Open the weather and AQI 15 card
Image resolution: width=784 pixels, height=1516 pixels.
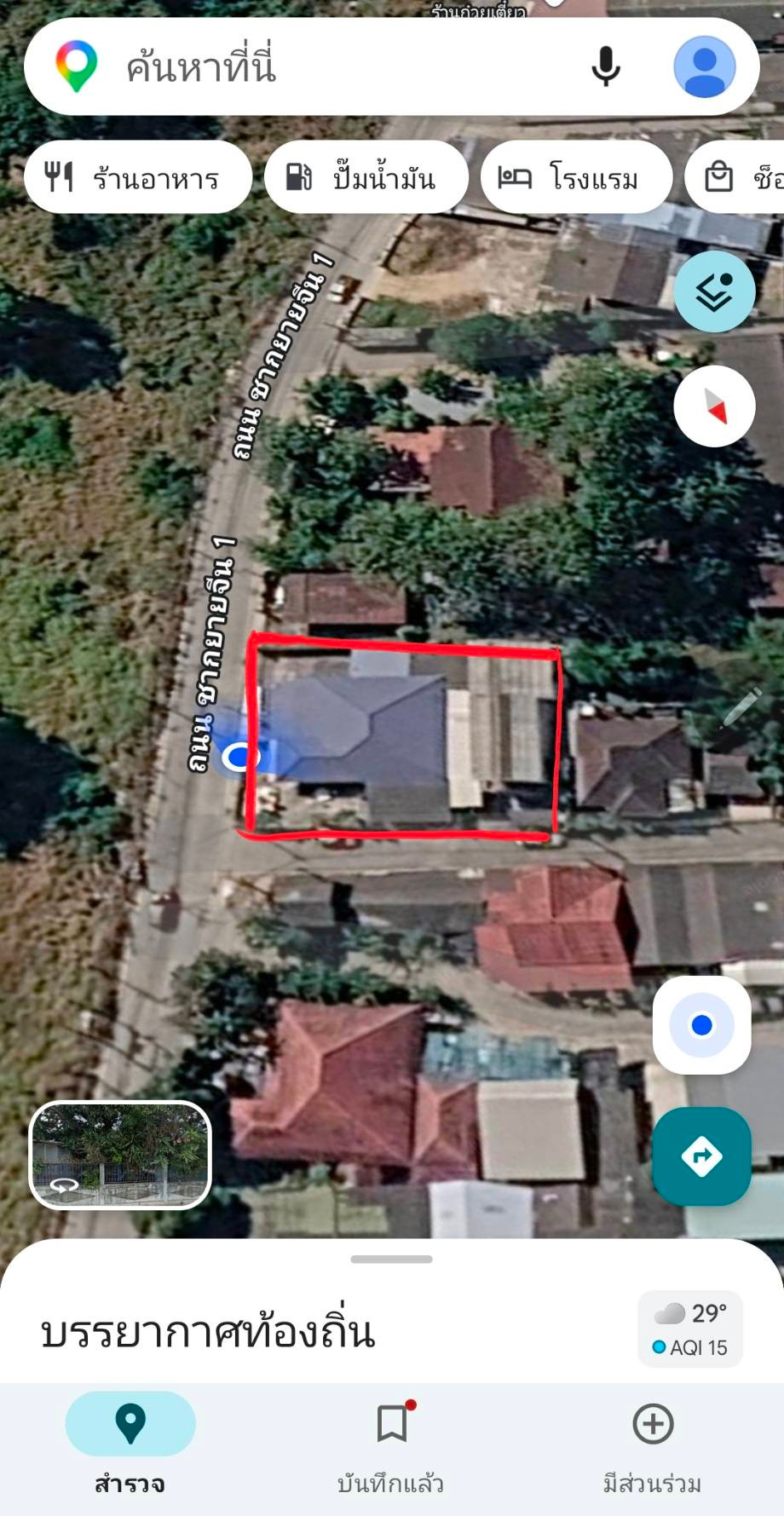690,1329
